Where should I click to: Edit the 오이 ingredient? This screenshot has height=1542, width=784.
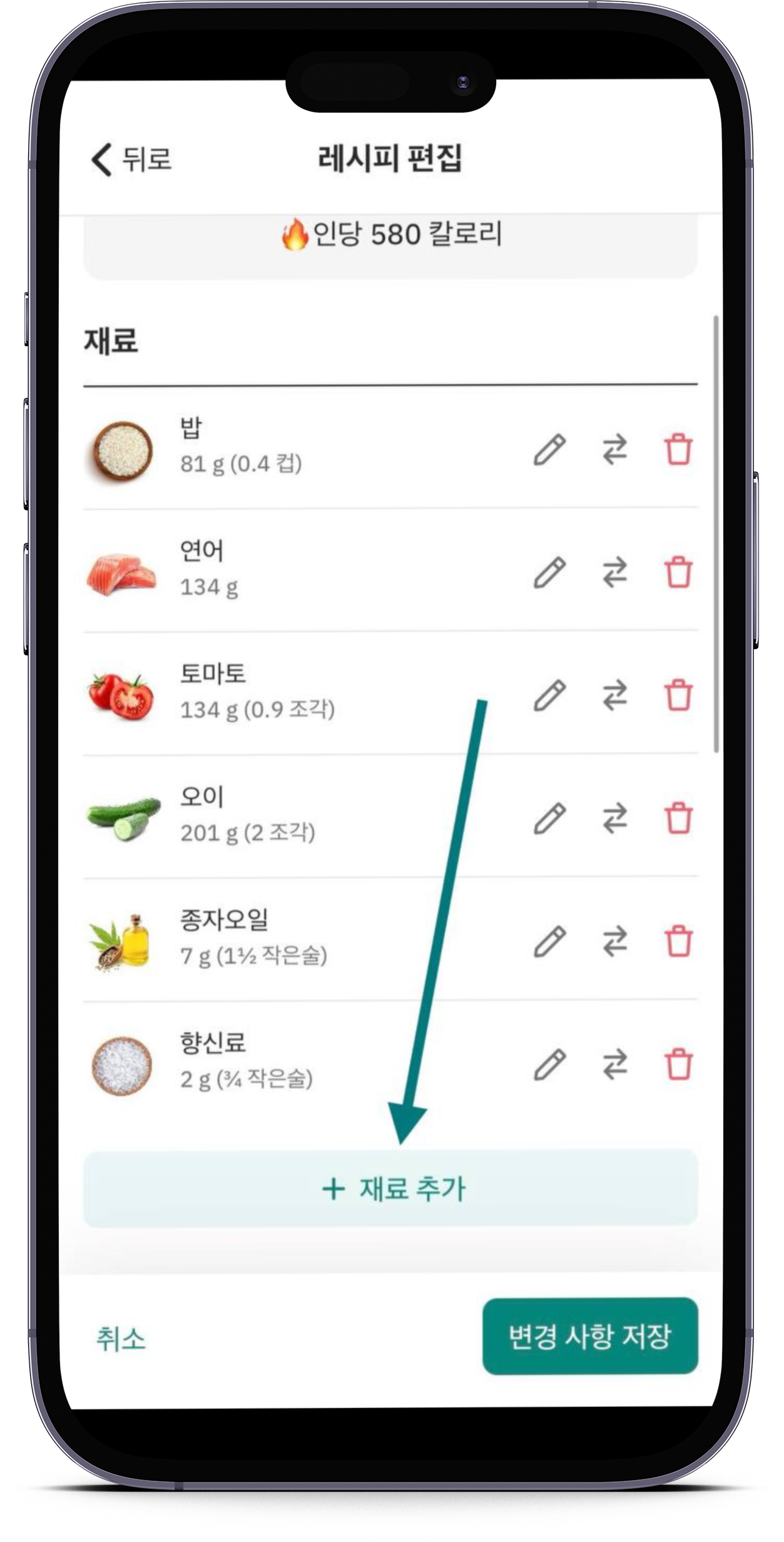click(x=550, y=818)
